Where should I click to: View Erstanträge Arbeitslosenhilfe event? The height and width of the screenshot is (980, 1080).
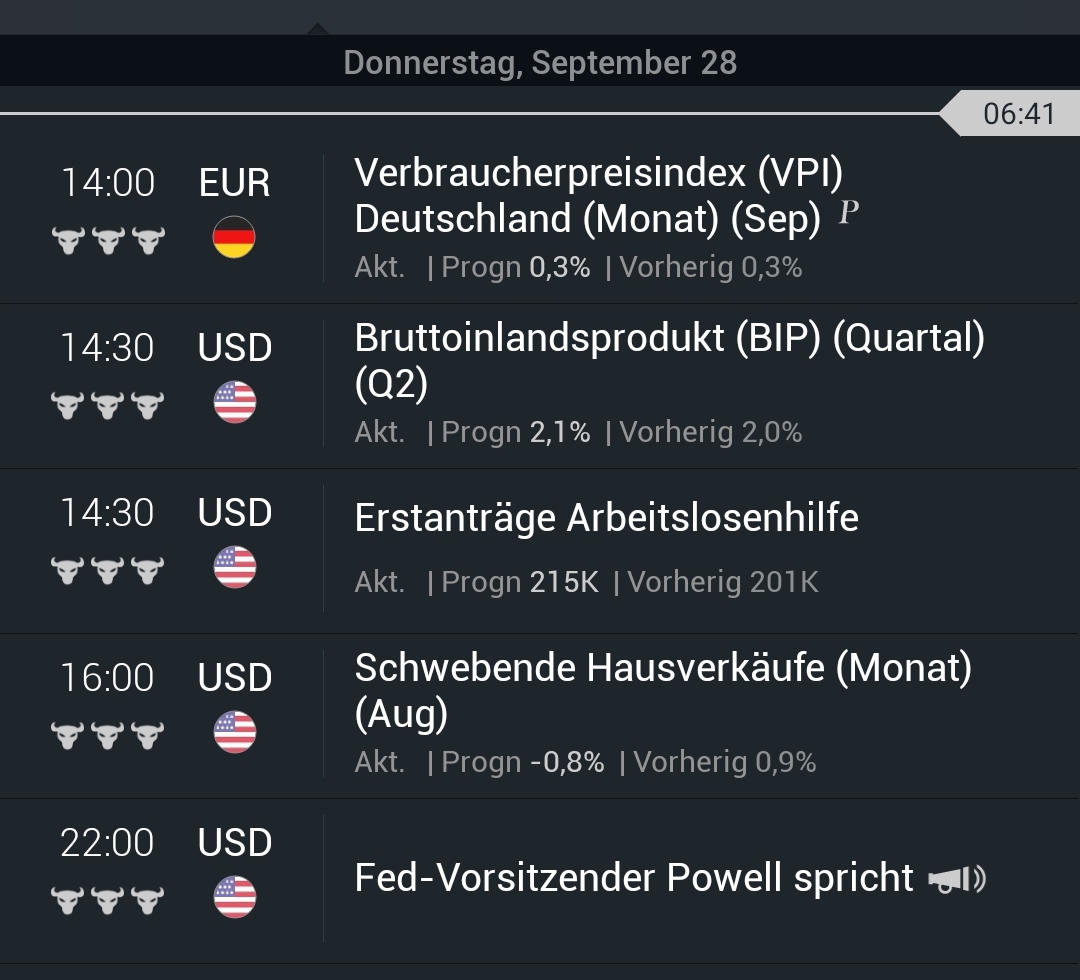tap(606, 519)
